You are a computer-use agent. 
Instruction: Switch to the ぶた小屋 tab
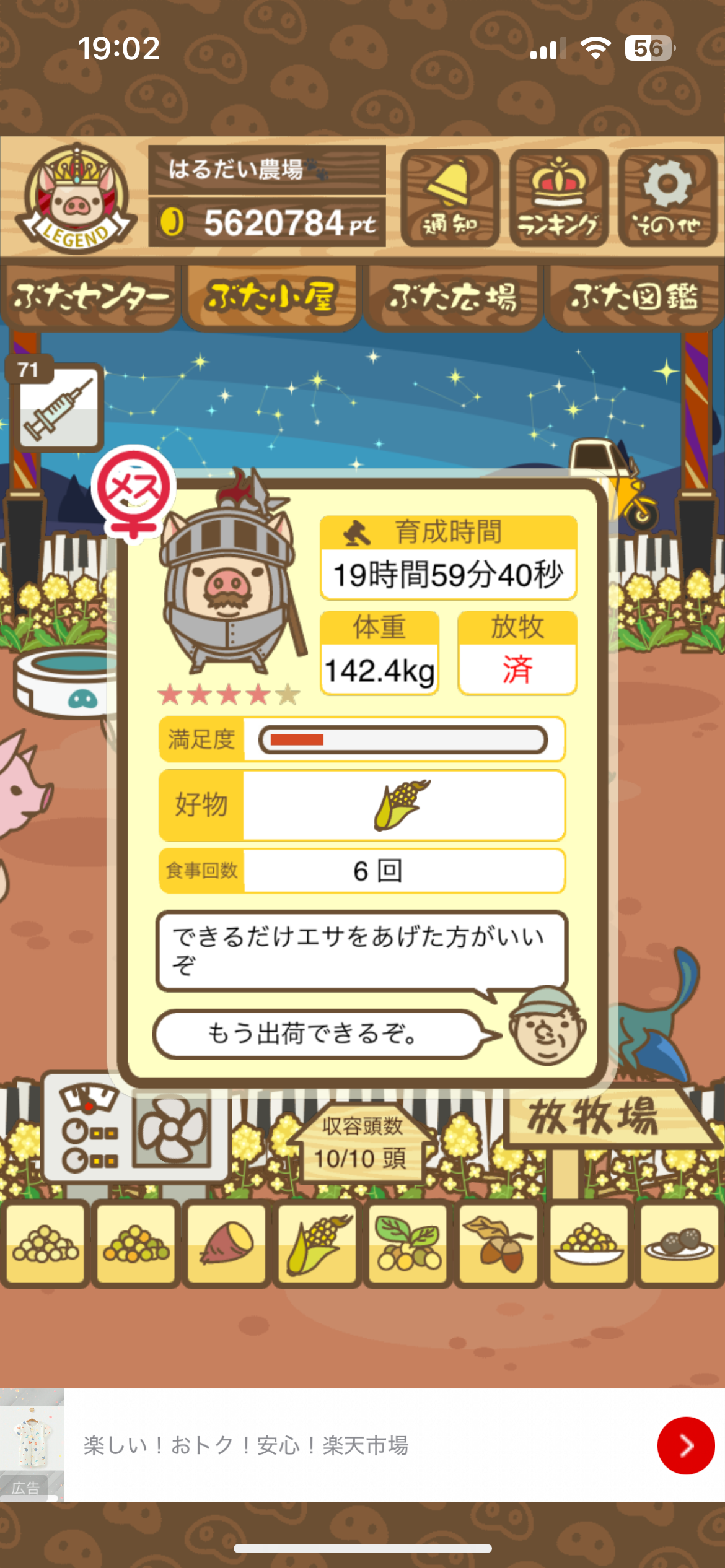(272, 297)
